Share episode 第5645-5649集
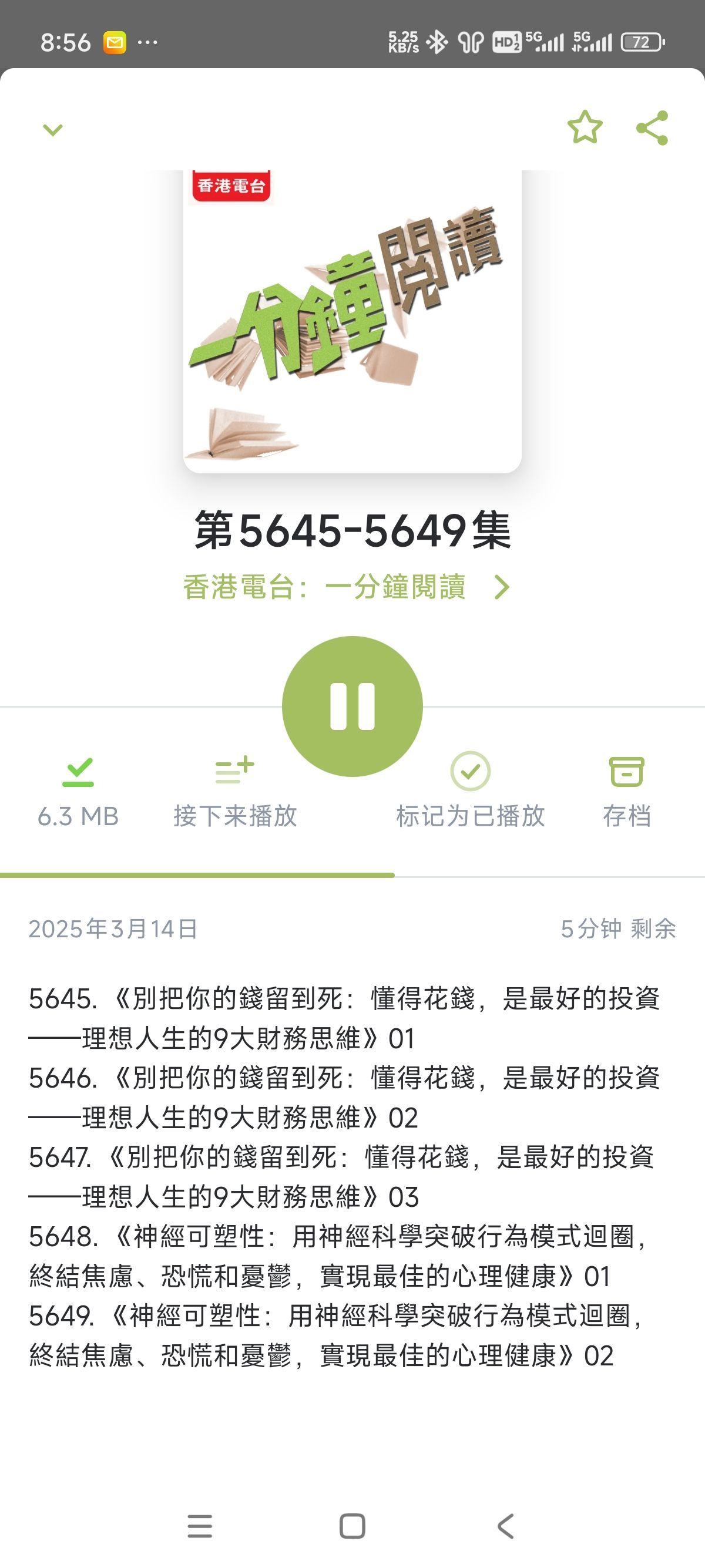 [x=652, y=128]
